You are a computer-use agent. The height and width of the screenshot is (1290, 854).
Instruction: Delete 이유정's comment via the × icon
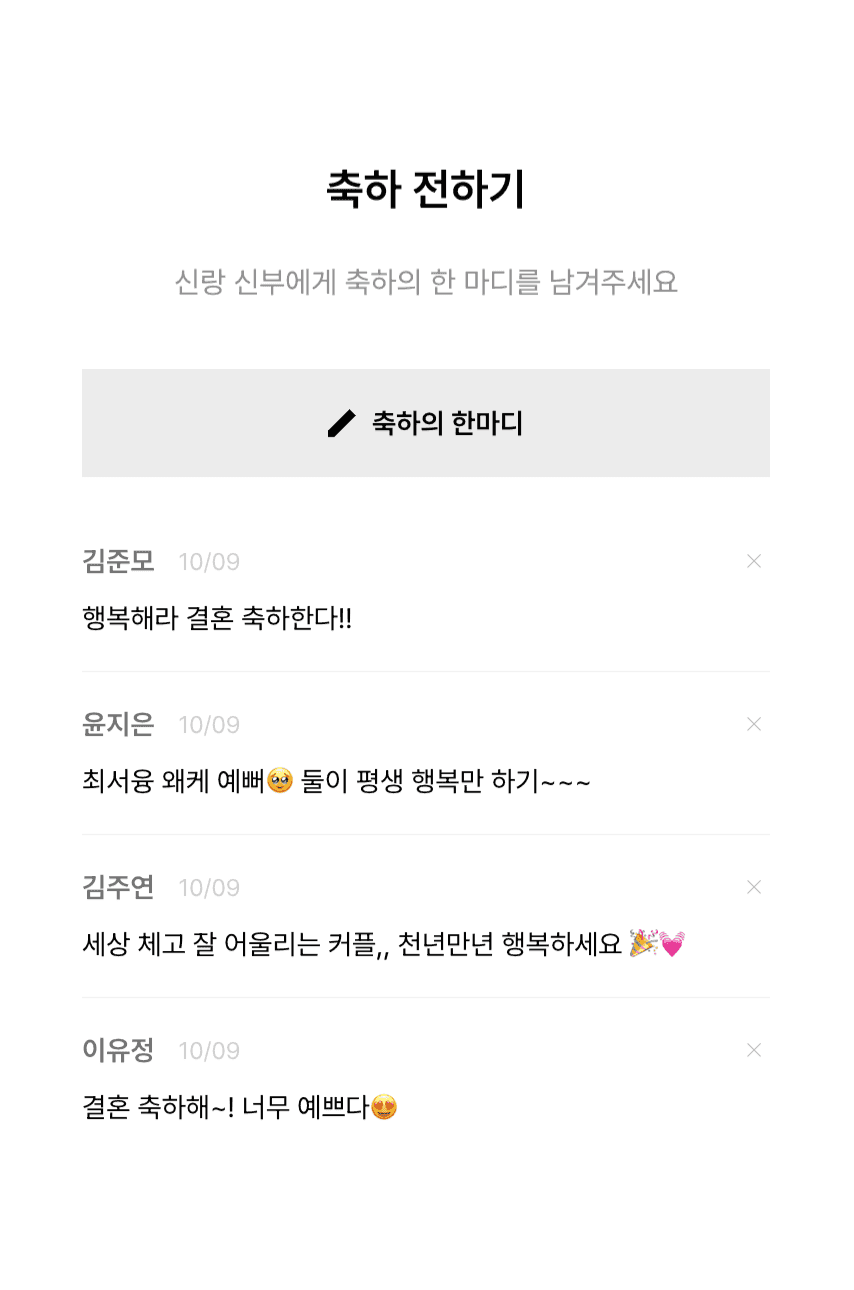(x=754, y=1050)
